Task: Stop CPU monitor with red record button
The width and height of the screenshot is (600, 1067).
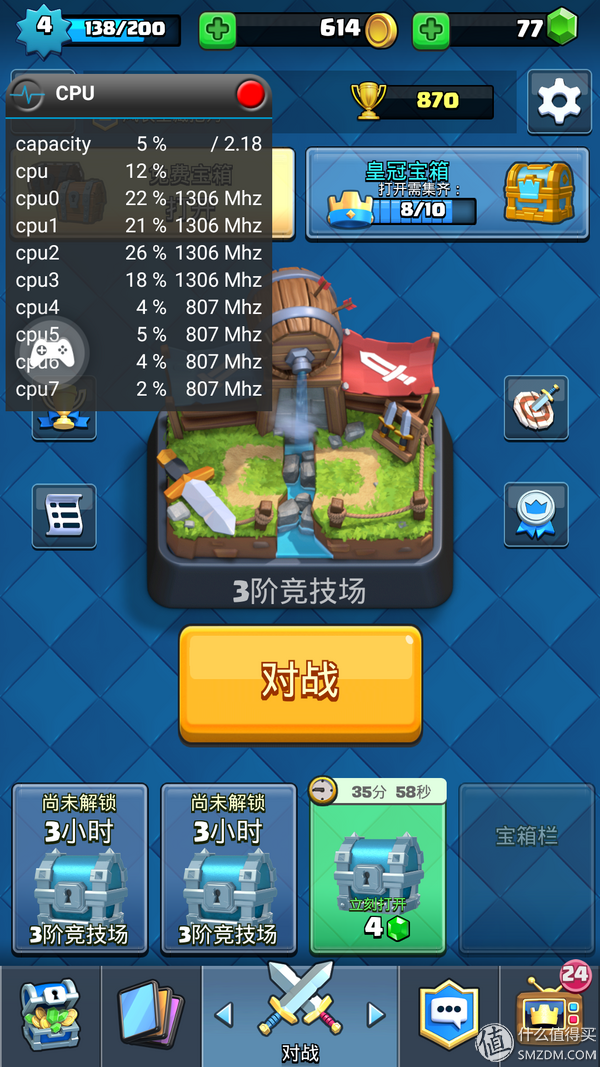Action: click(x=250, y=94)
